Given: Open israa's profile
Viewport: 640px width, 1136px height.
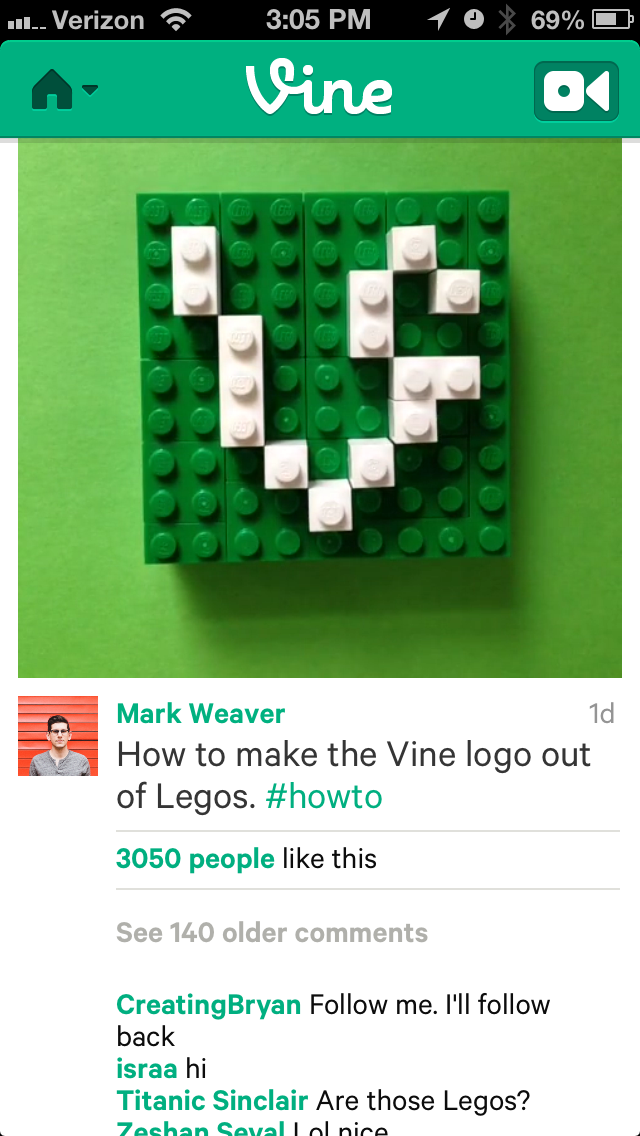Looking at the screenshot, I should click(x=147, y=1069).
